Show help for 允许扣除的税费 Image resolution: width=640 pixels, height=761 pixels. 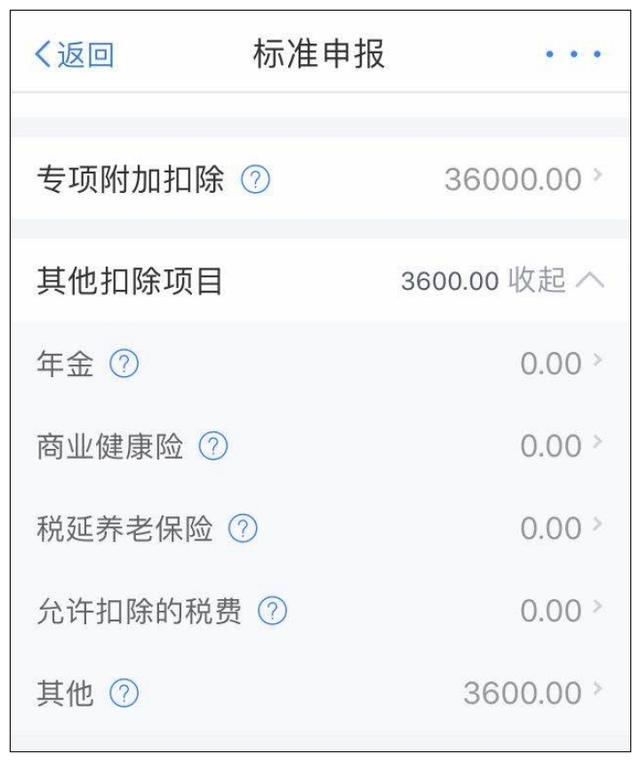[x=272, y=611]
